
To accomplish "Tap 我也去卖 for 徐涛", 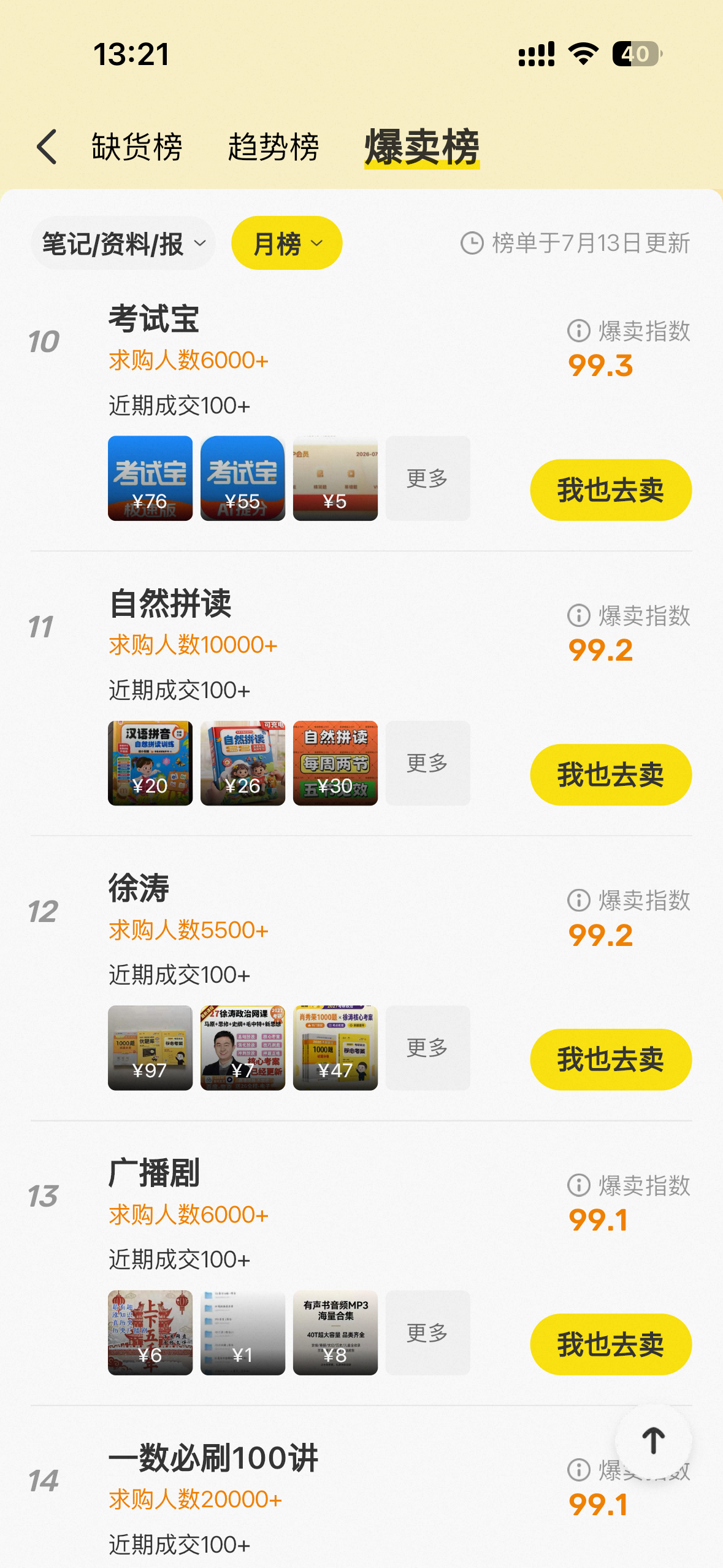I will (611, 1059).
